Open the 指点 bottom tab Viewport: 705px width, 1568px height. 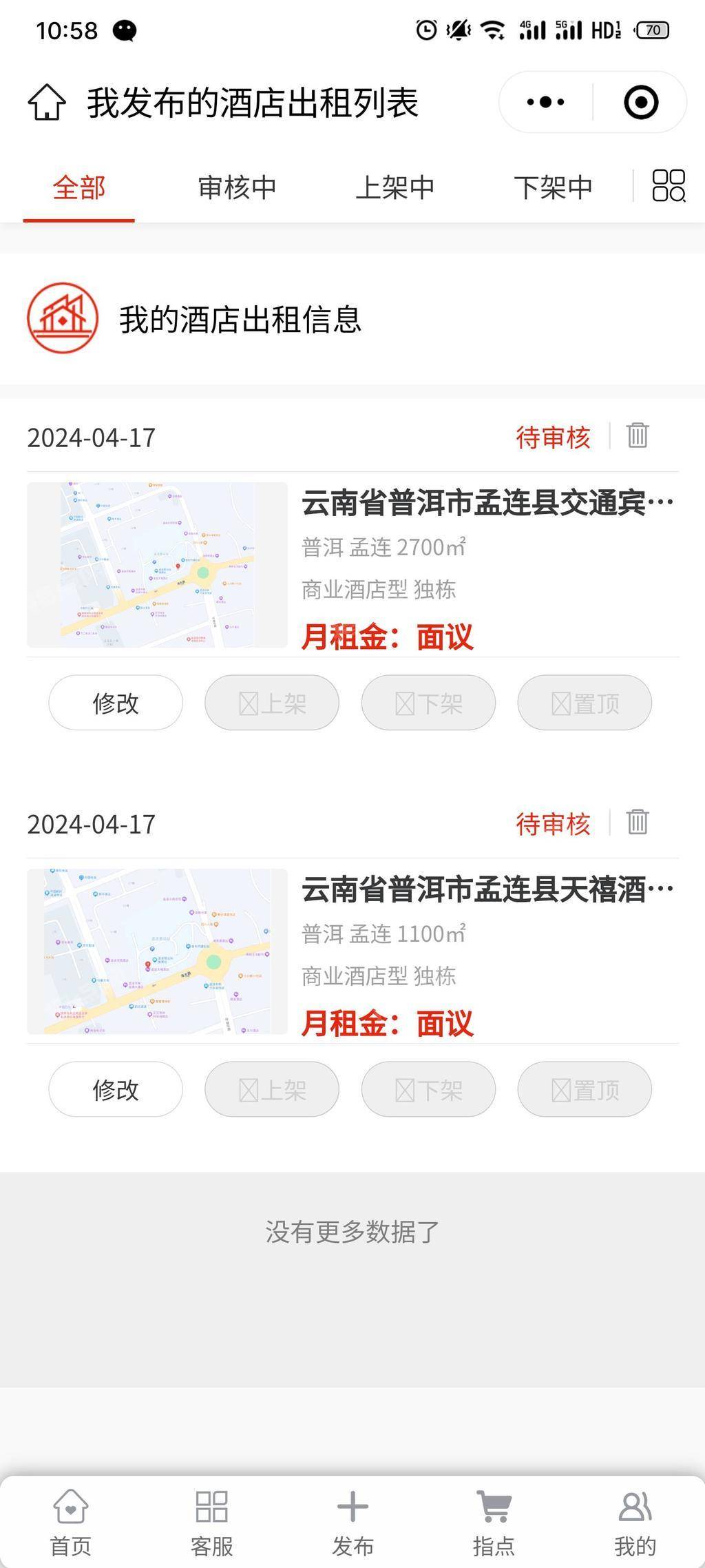click(494, 1524)
